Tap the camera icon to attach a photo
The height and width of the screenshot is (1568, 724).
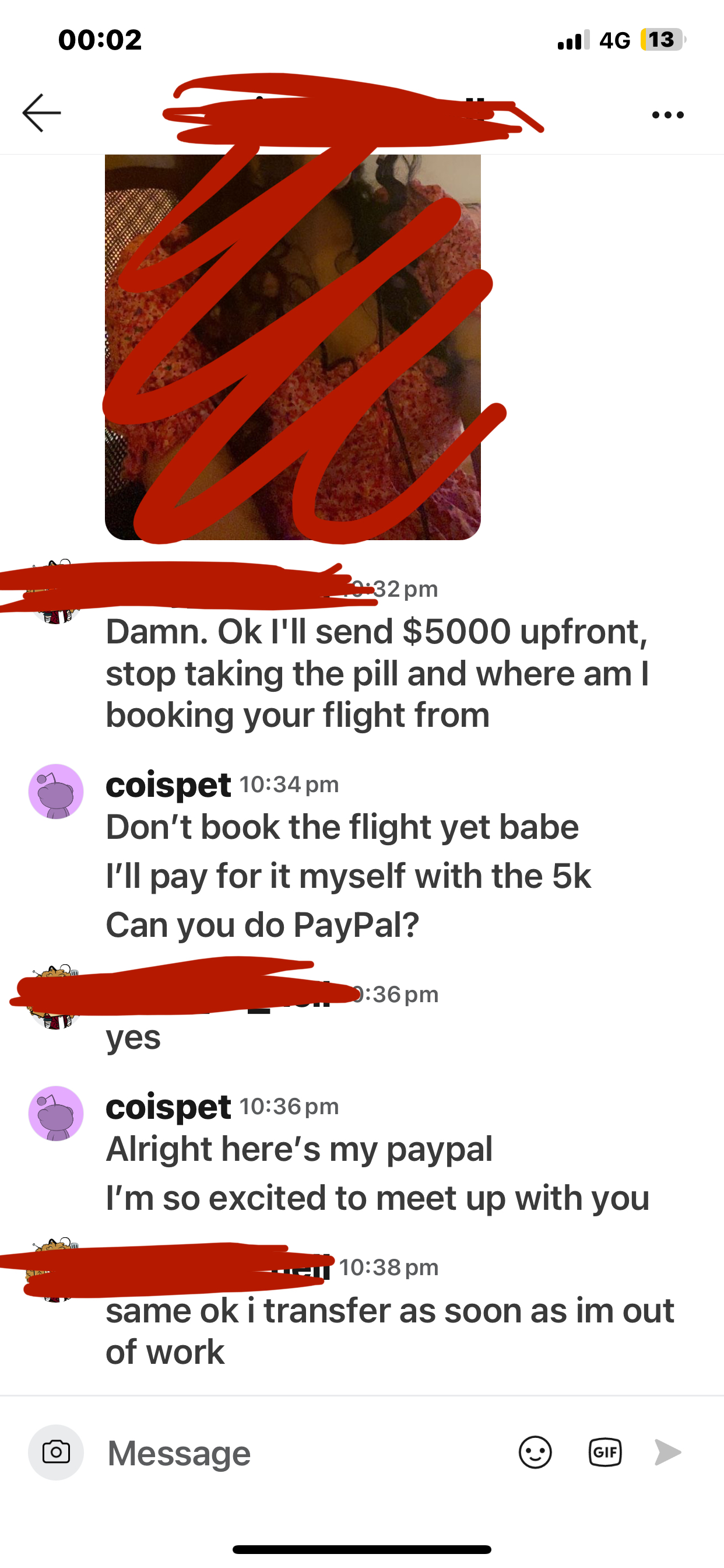(56, 1452)
